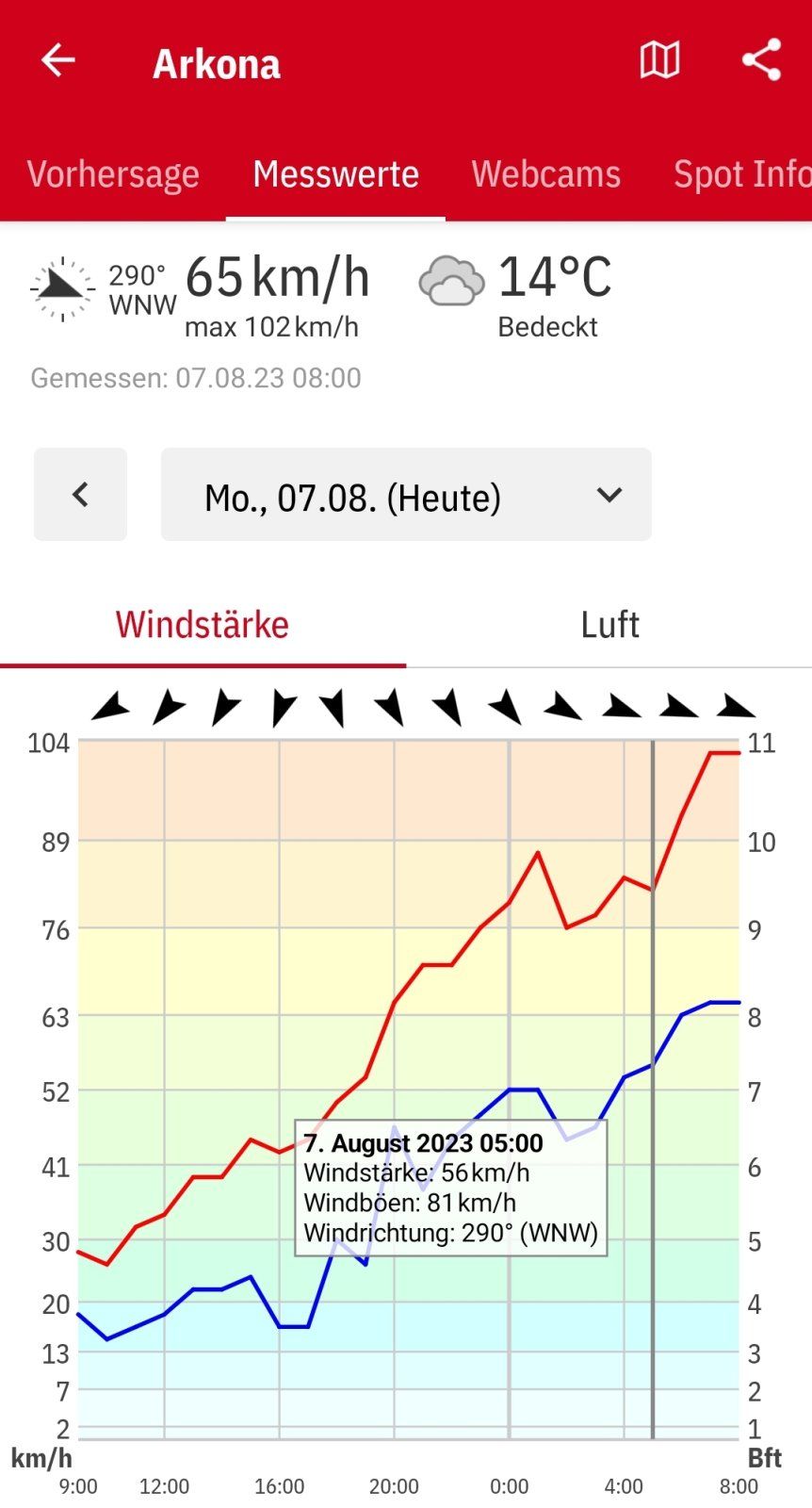This screenshot has height=1508, width=812.
Task: Select the Windstärke chart tab
Action: [203, 625]
